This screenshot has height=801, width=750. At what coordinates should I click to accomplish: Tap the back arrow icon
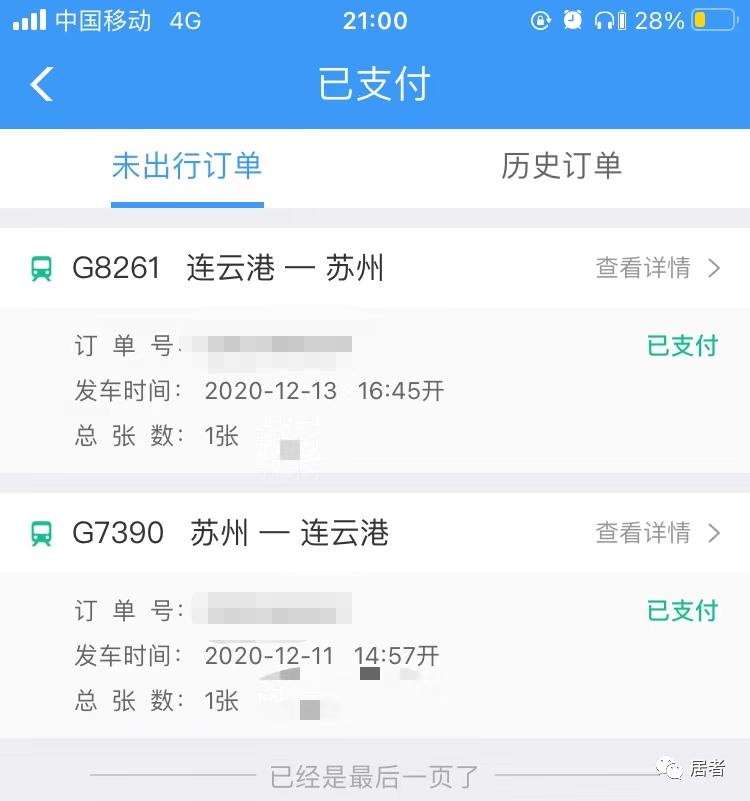[40, 85]
